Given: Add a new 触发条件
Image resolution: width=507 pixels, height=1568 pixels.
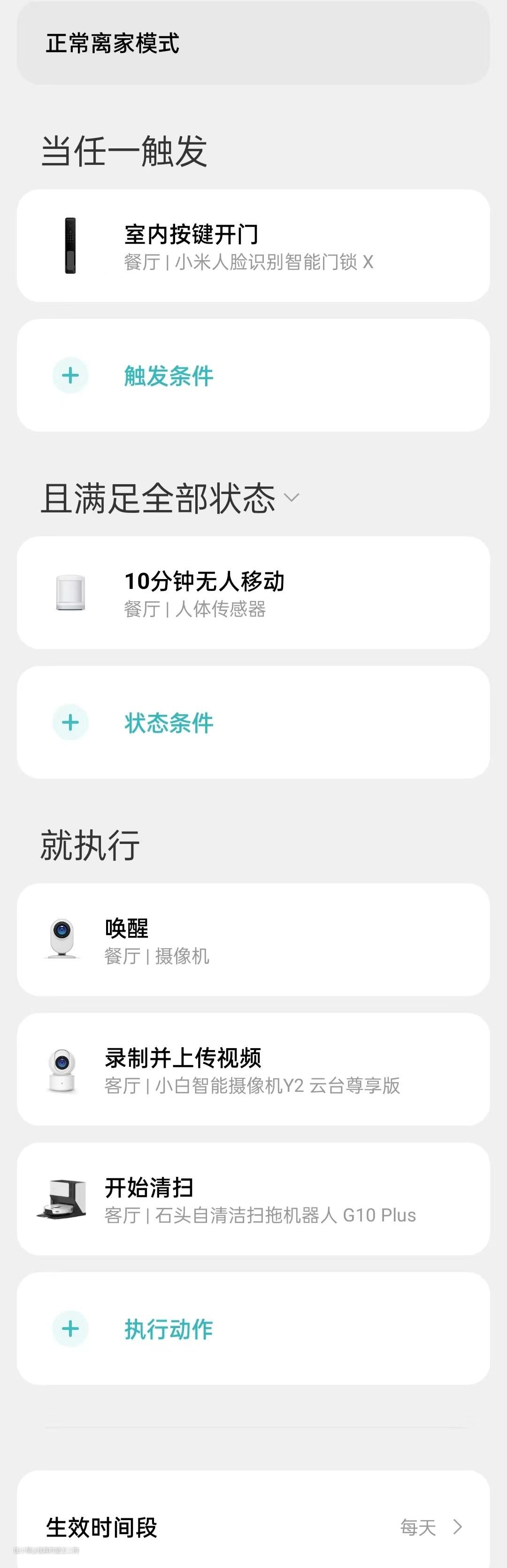Looking at the screenshot, I should (253, 376).
